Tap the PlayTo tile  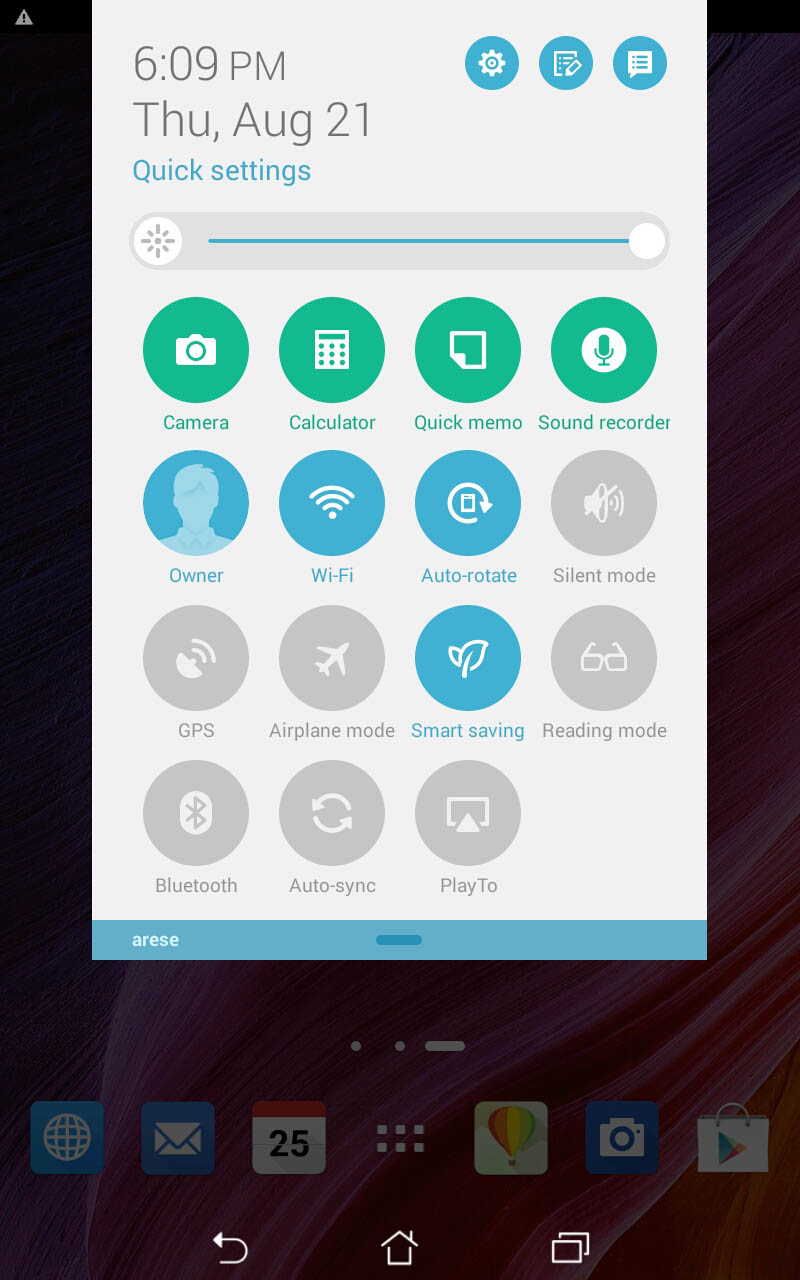tap(468, 813)
